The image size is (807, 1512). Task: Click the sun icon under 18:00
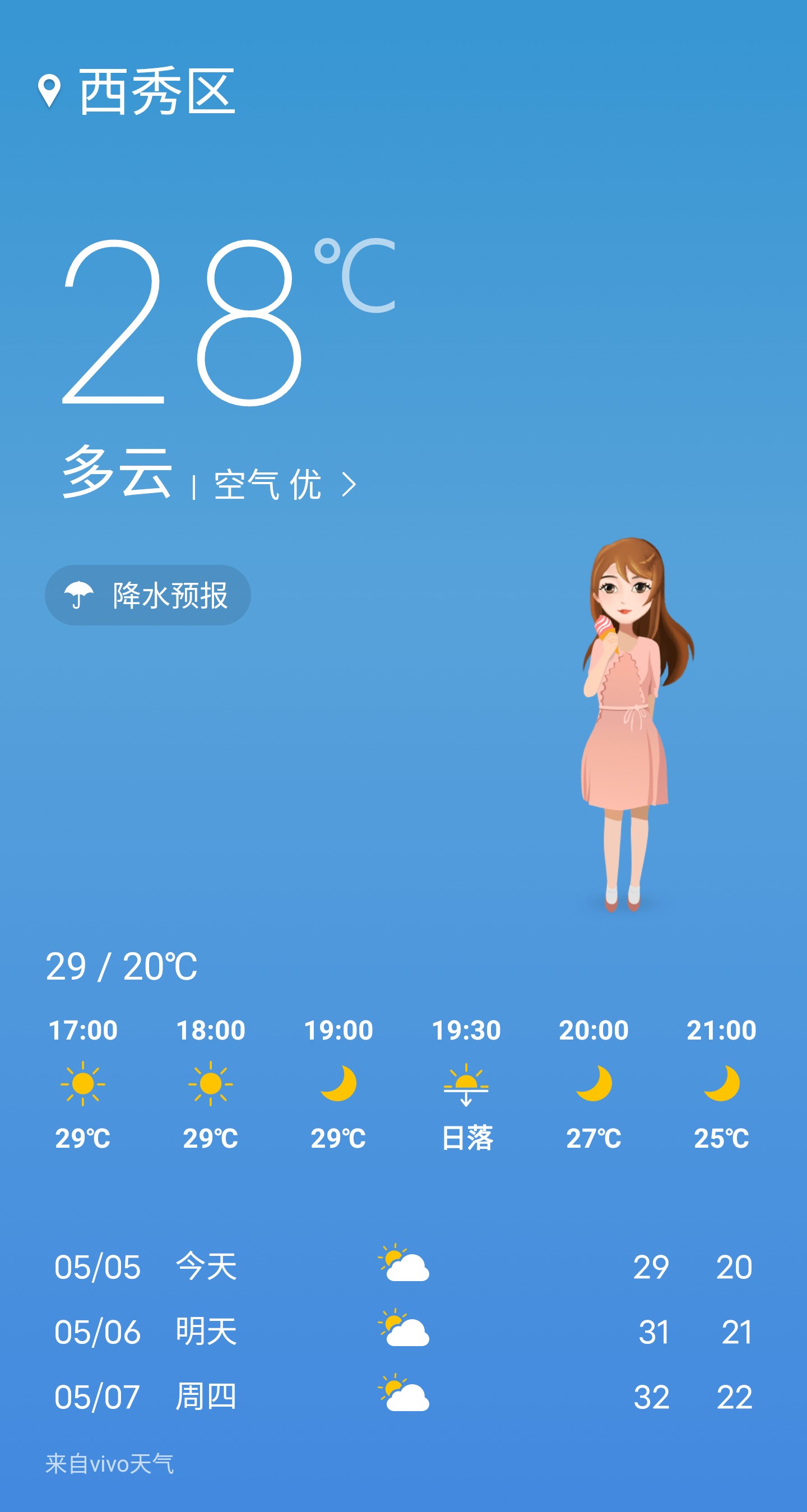[x=211, y=1083]
